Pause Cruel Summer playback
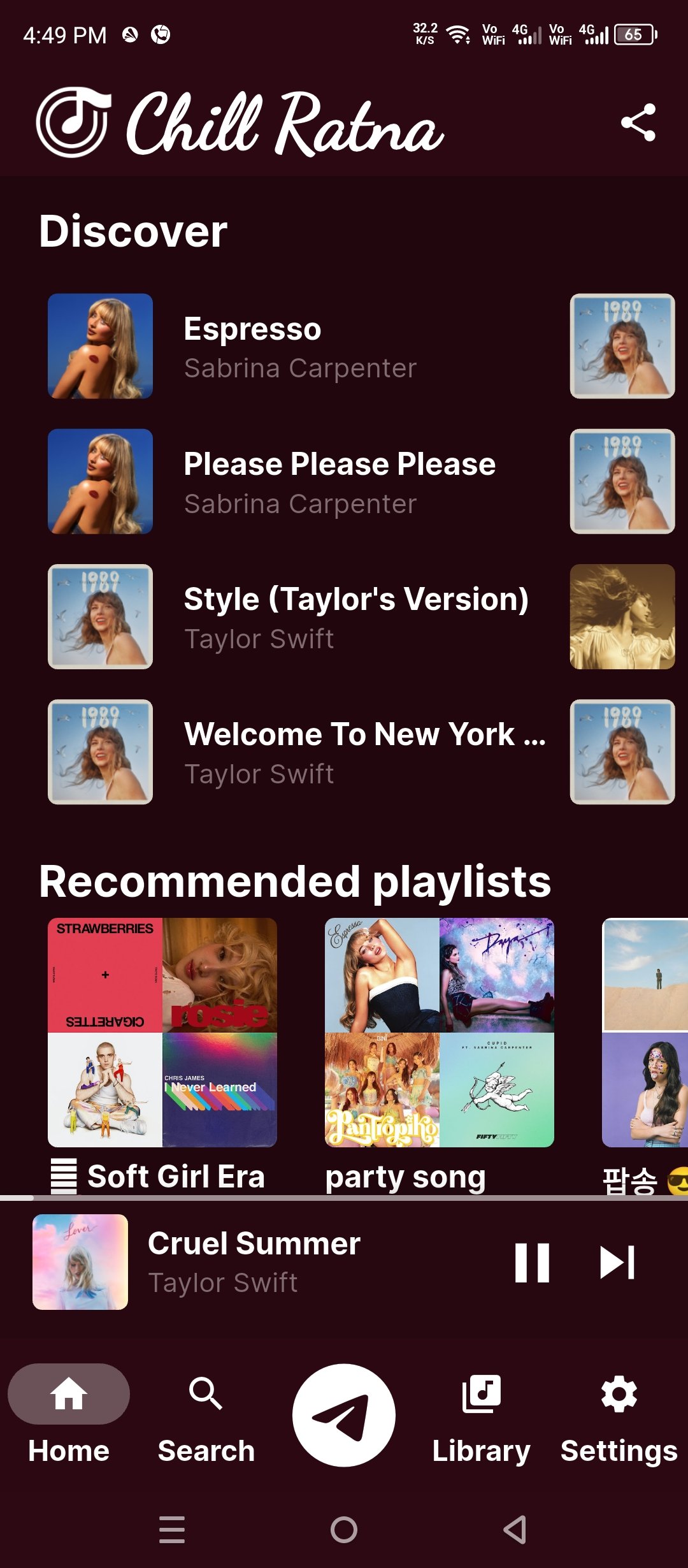This screenshot has height=1568, width=688. point(532,1262)
